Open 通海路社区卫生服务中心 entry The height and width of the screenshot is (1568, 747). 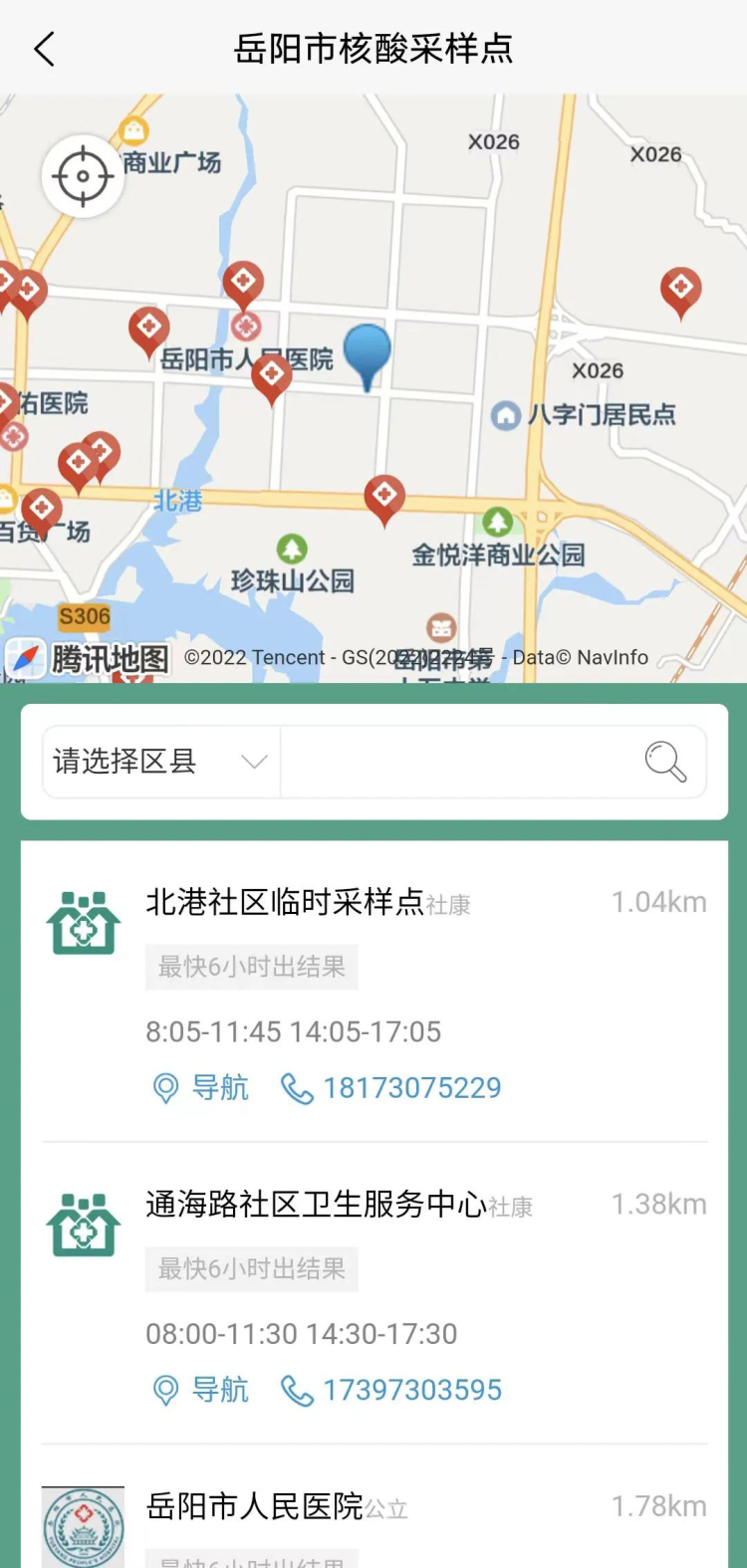click(316, 1205)
